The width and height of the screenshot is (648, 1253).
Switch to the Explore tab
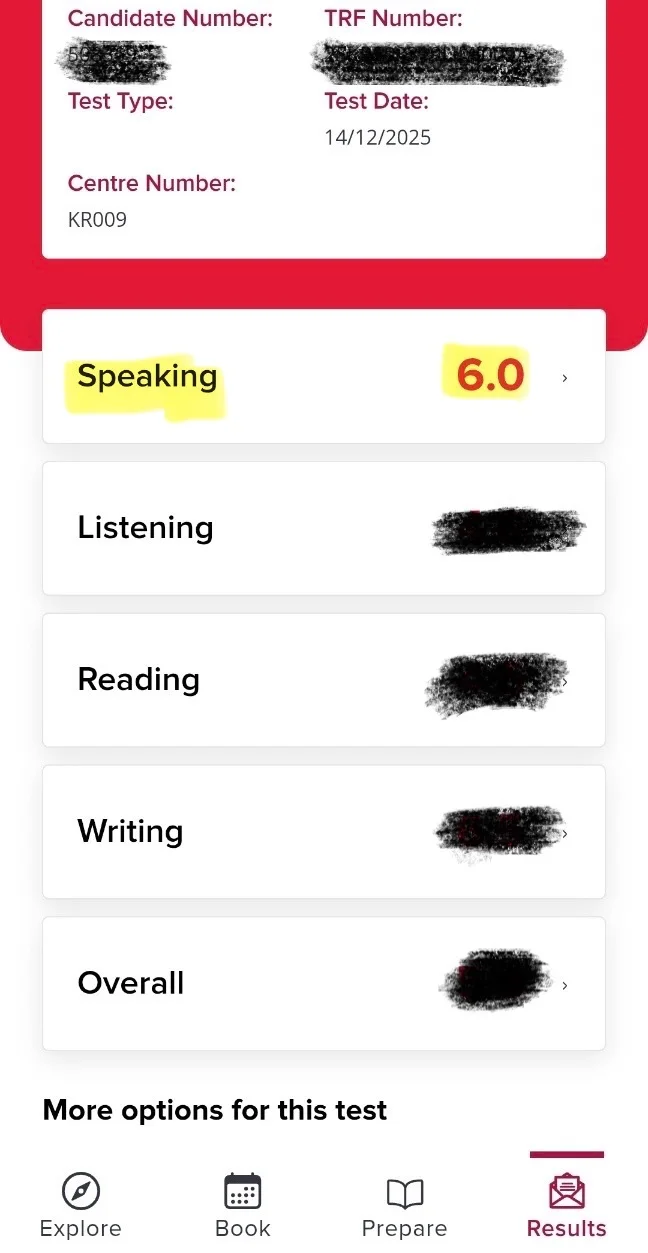click(x=80, y=1206)
